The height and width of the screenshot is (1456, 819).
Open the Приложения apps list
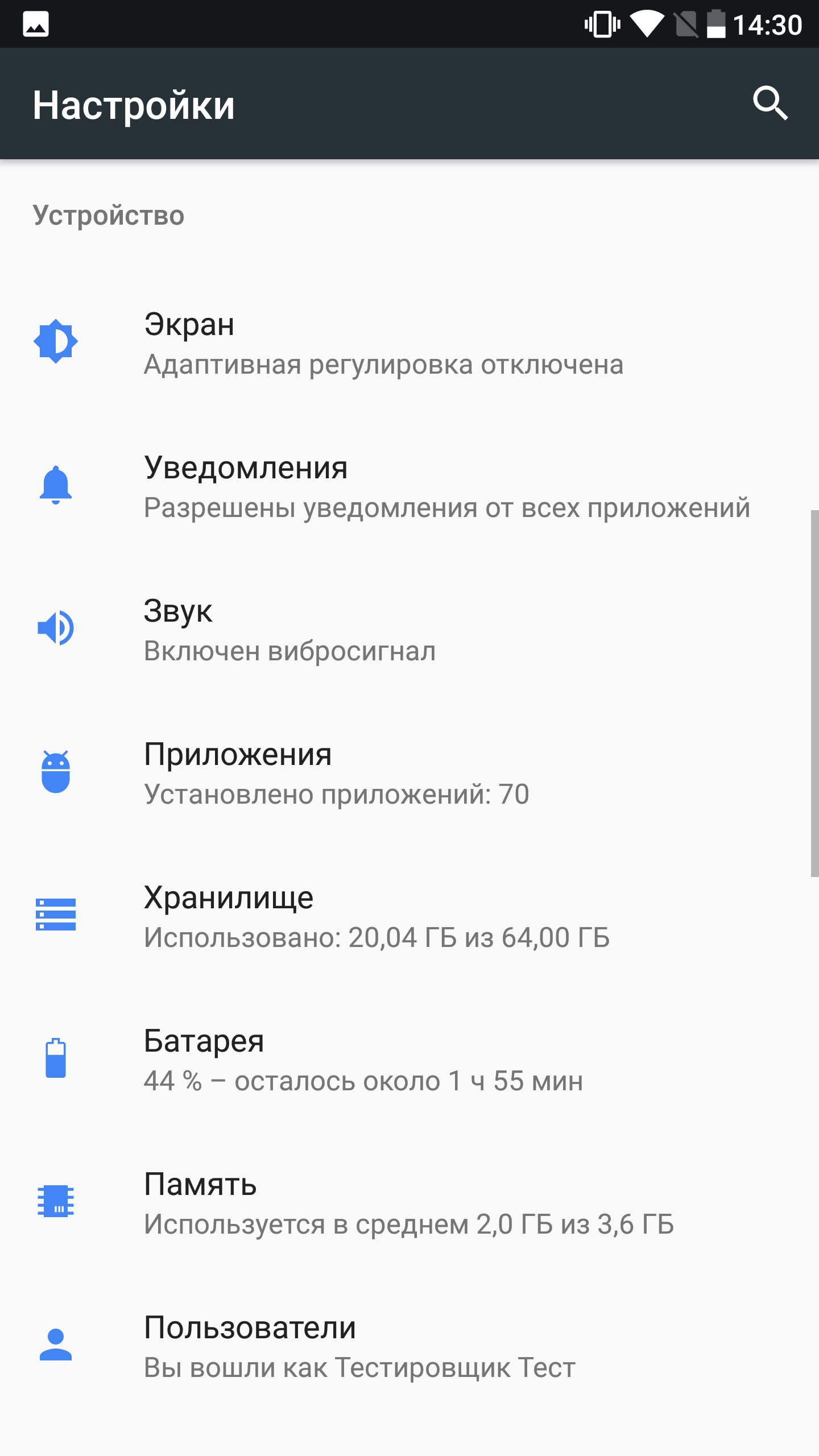pos(409,773)
